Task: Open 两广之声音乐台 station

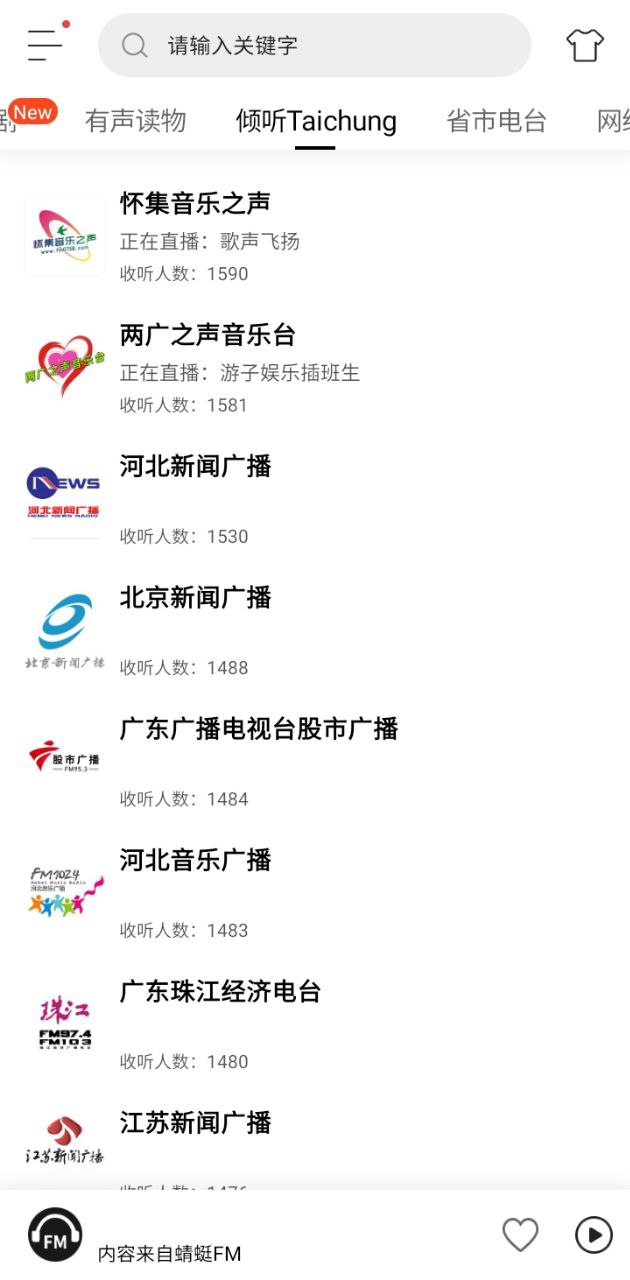Action: point(315,368)
